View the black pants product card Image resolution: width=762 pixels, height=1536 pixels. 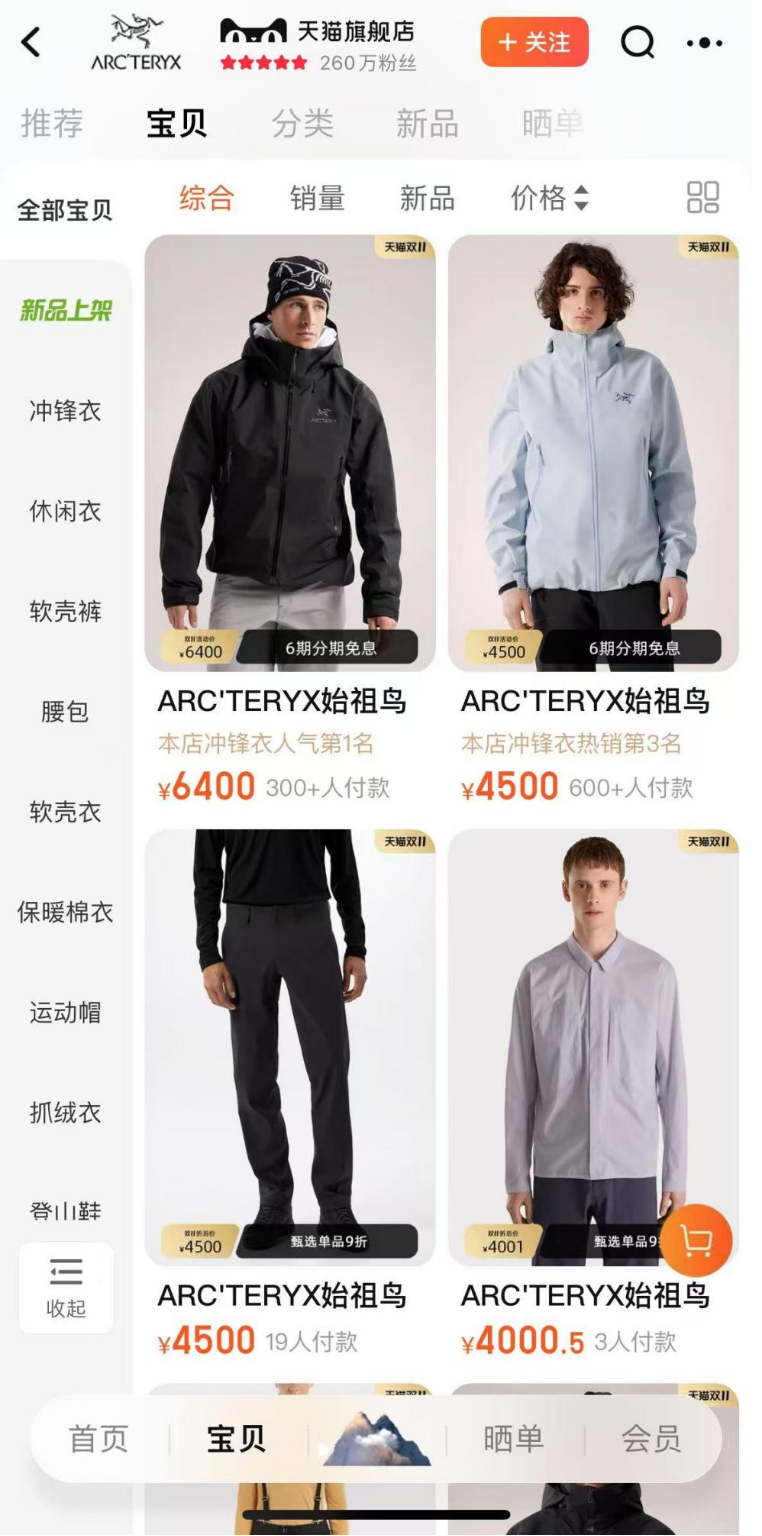[290, 1045]
